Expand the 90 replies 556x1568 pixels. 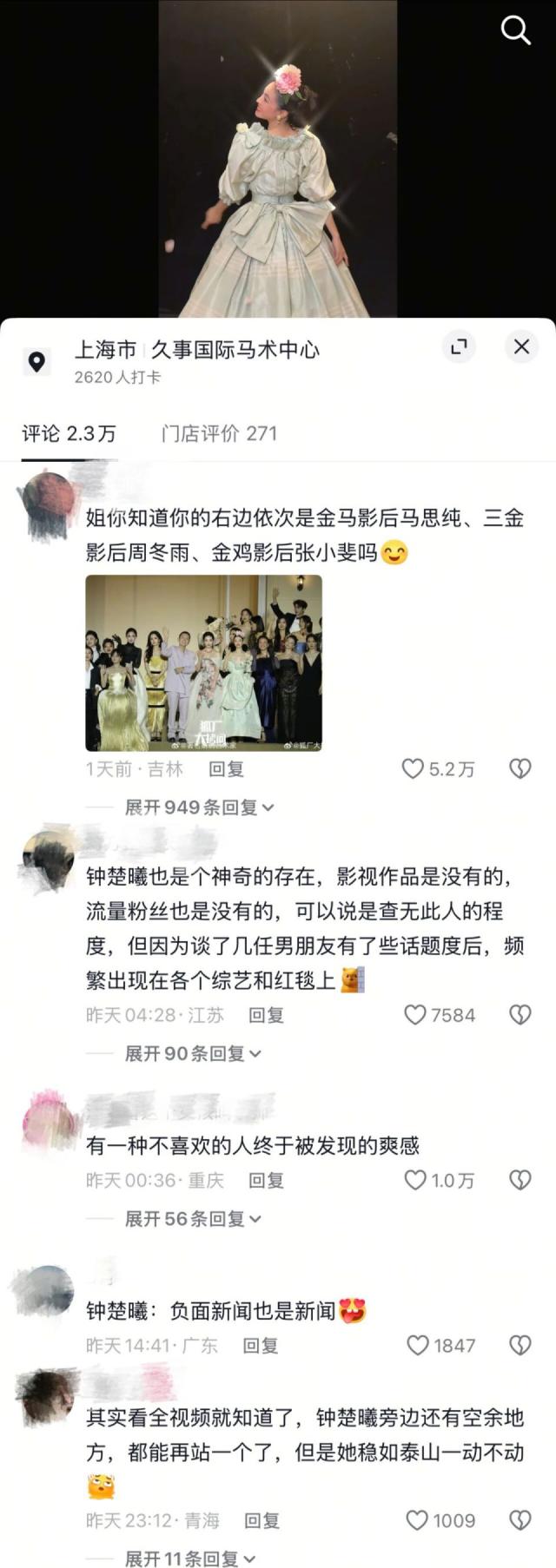(193, 1053)
